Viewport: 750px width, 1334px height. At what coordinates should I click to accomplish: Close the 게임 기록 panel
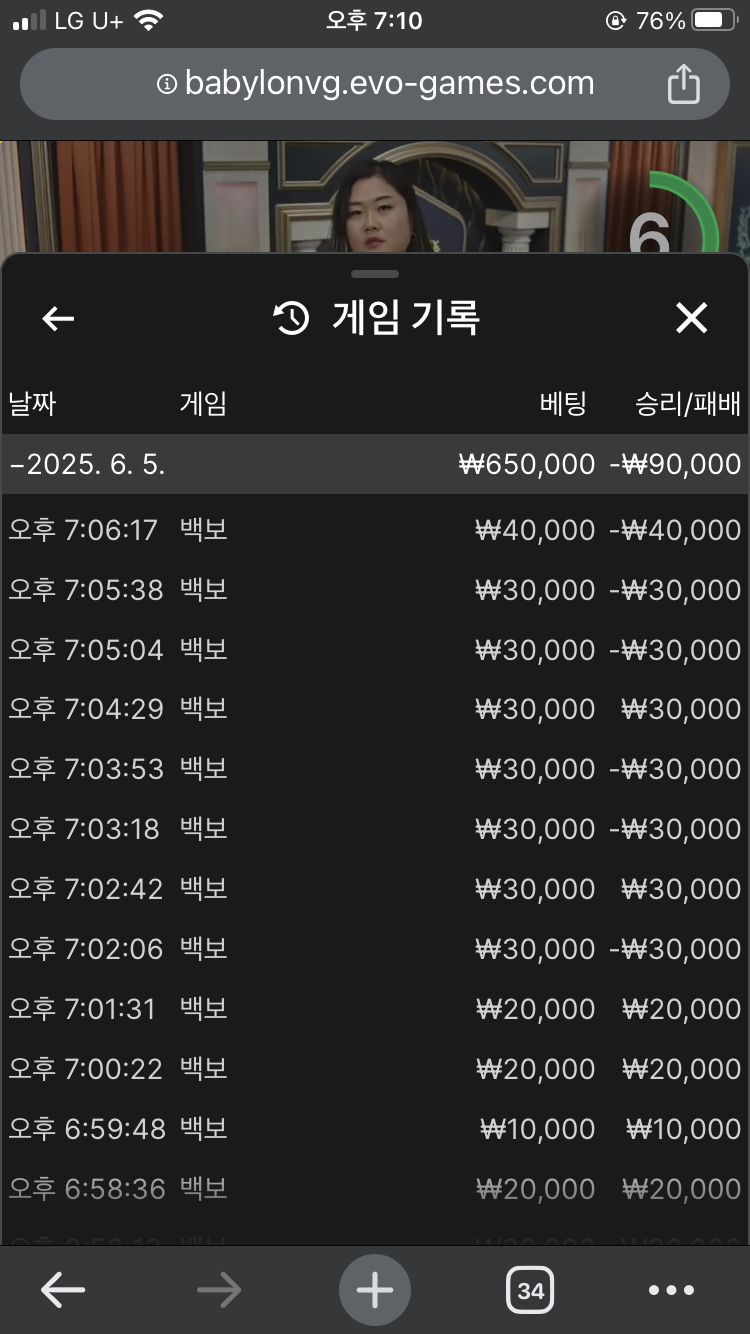coord(691,319)
